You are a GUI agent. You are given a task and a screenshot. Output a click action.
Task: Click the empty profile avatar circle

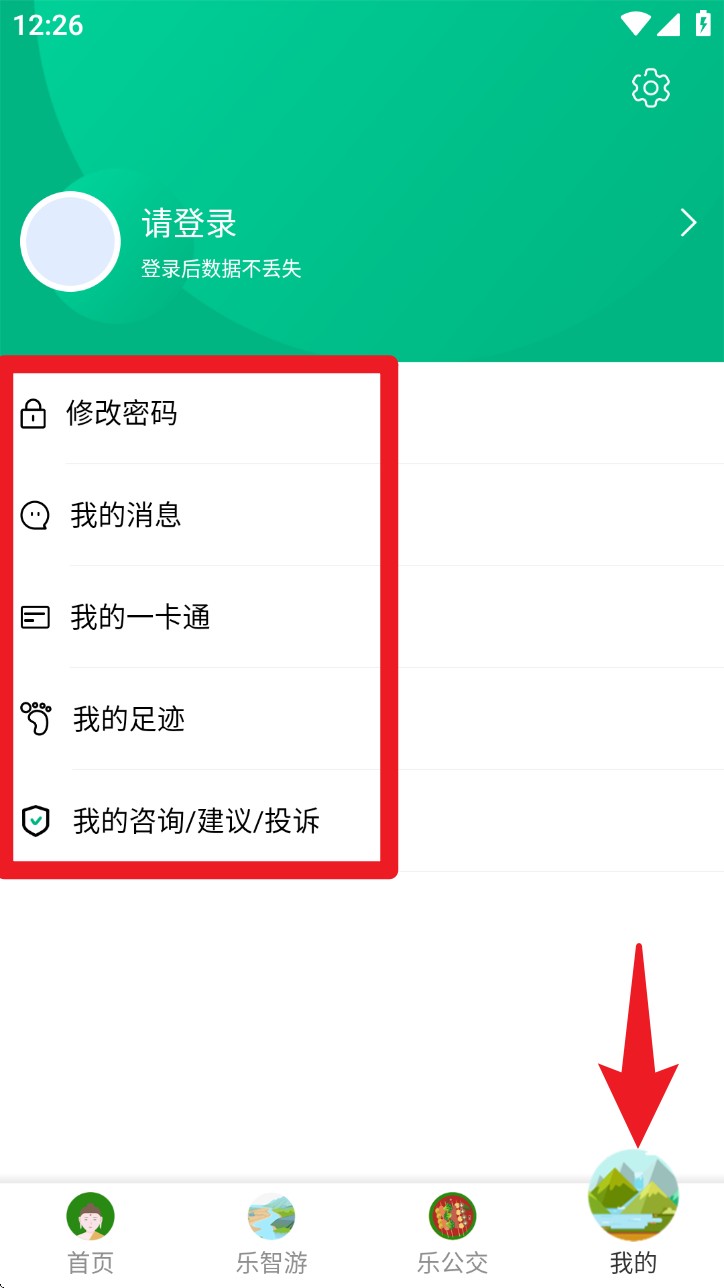pyautogui.click(x=70, y=241)
